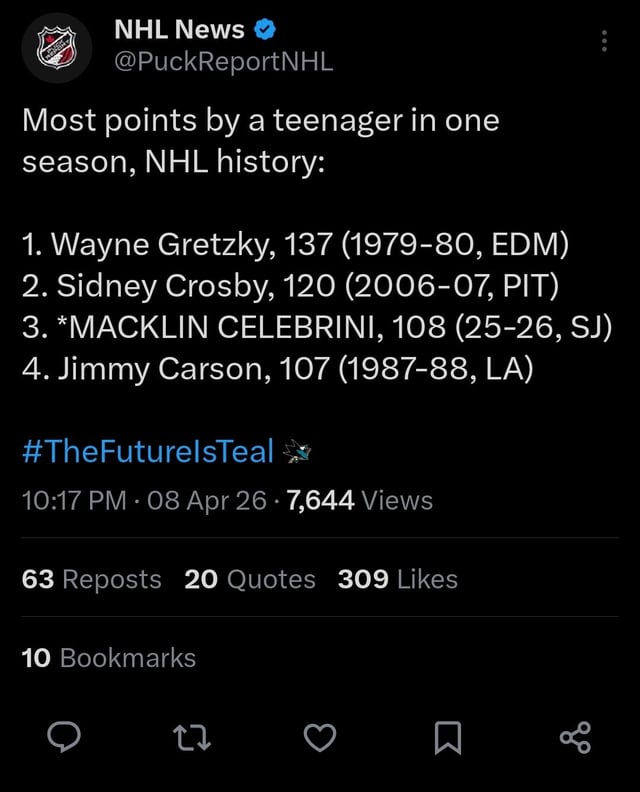Image resolution: width=640 pixels, height=792 pixels.
Task: Open the #TheFutureIsTeal hashtag
Action: [148, 452]
